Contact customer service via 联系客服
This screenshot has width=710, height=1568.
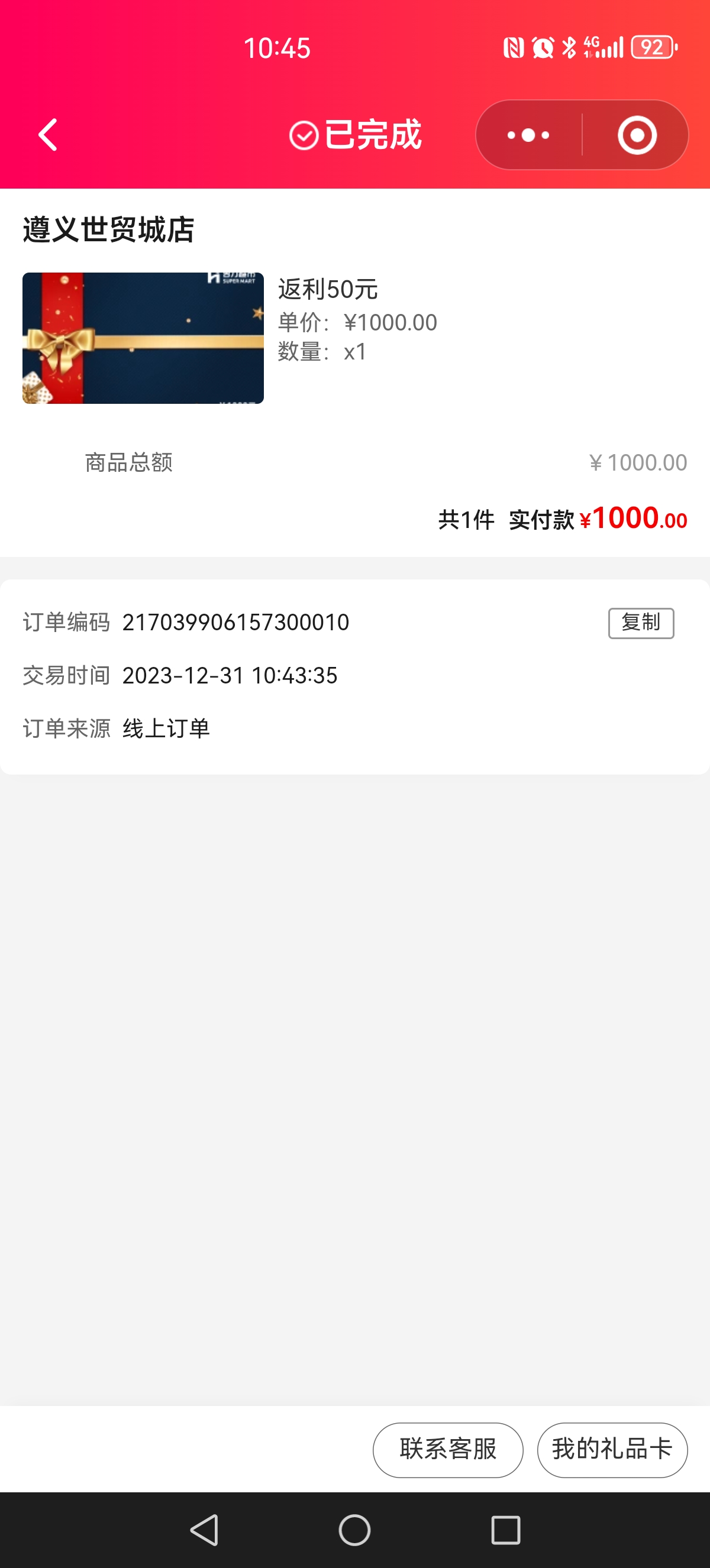click(x=447, y=1449)
